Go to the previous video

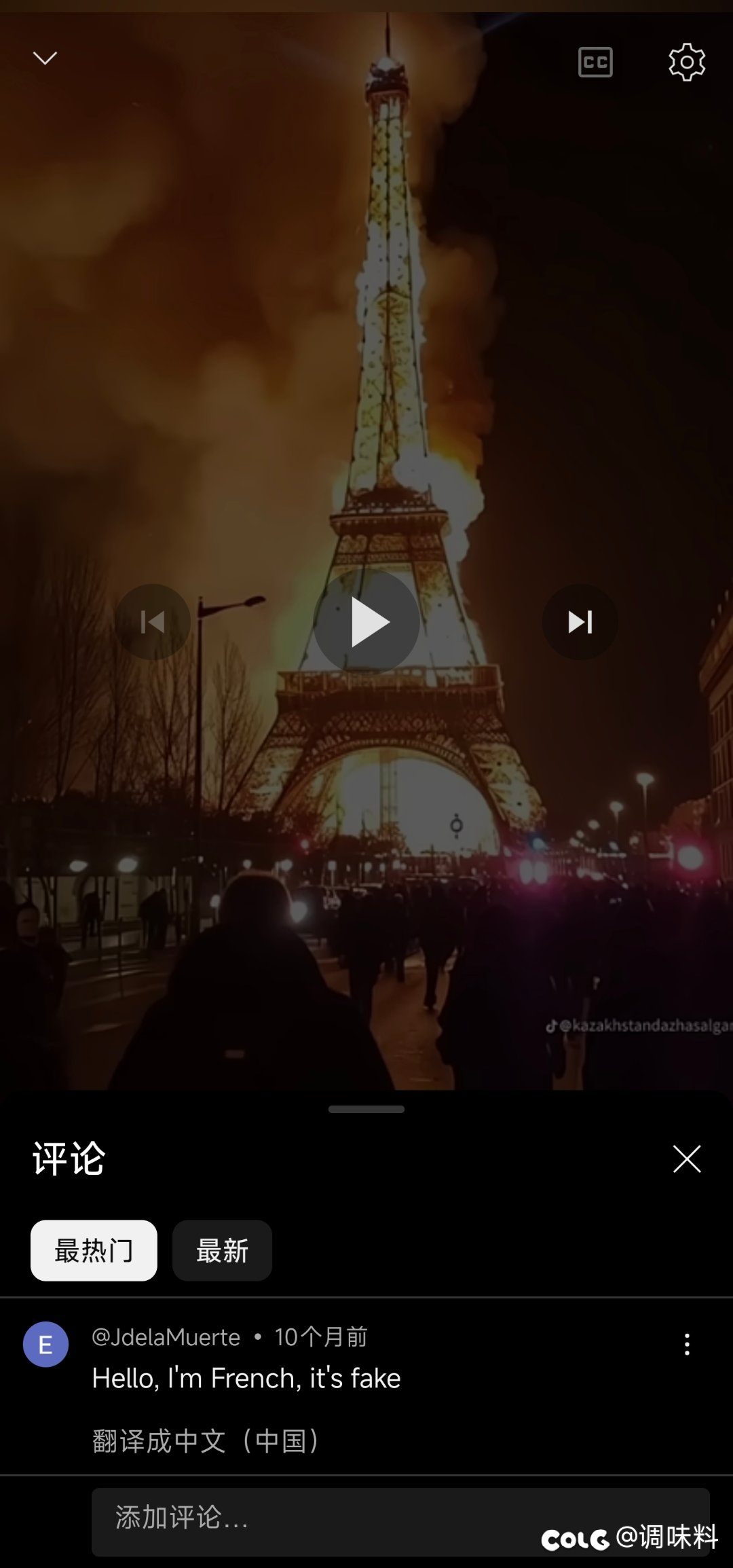(153, 621)
